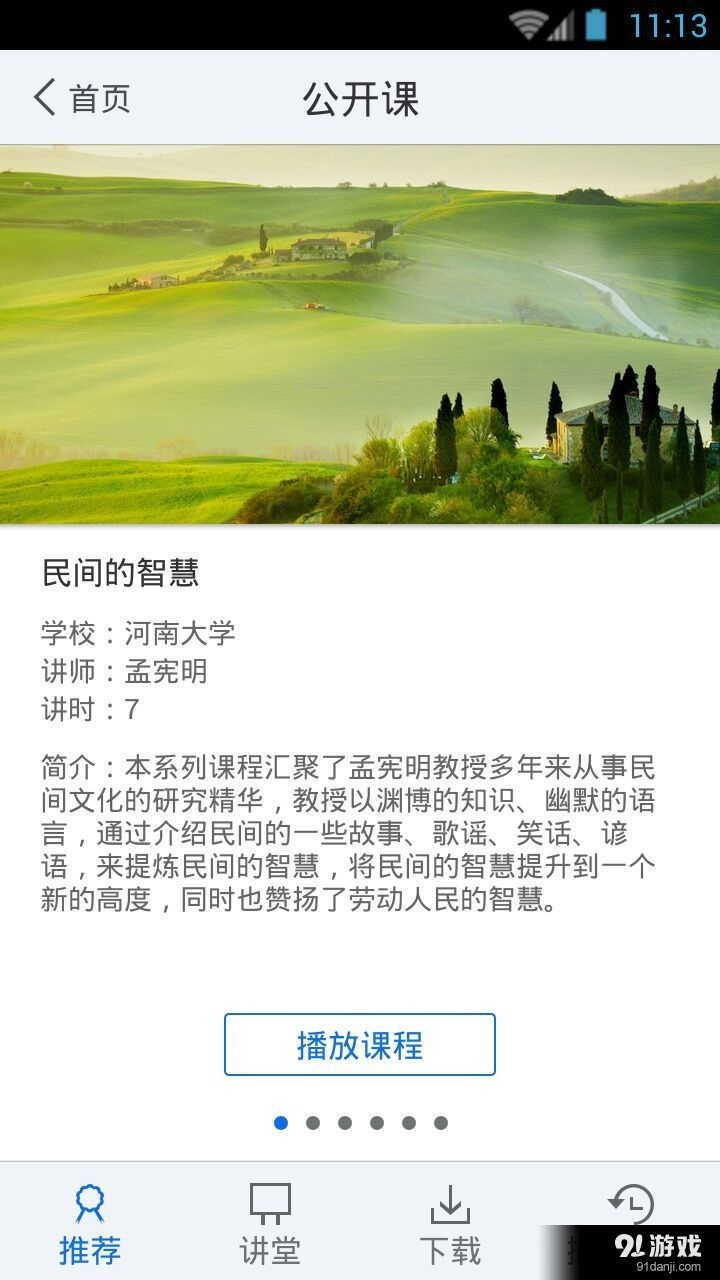The height and width of the screenshot is (1280, 720).
Task: Jump to the last page indicator dot
Action: click(441, 1123)
